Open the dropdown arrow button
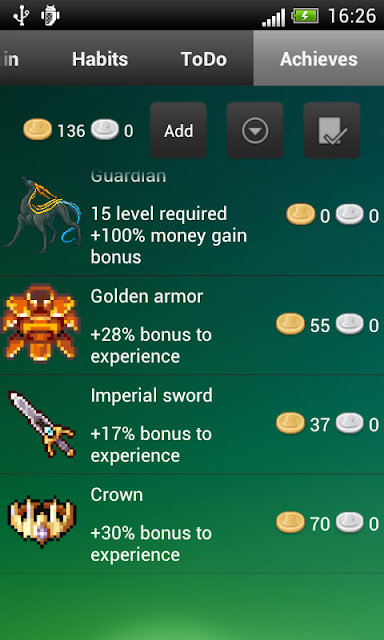The height and width of the screenshot is (640, 384). [255, 131]
